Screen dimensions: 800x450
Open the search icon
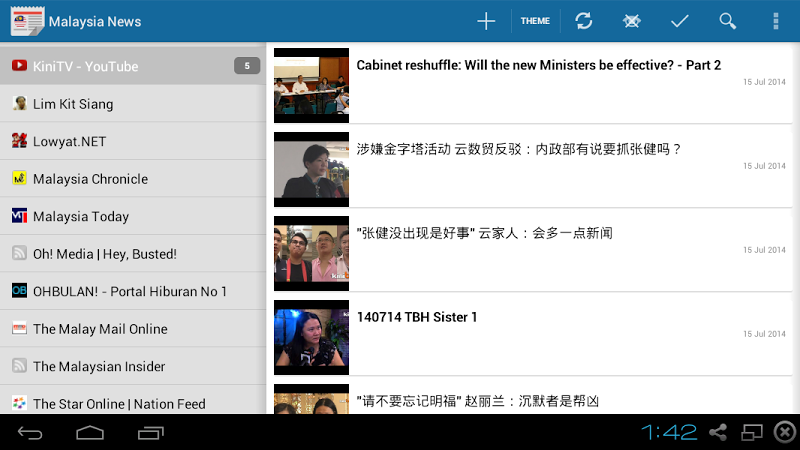coord(728,21)
